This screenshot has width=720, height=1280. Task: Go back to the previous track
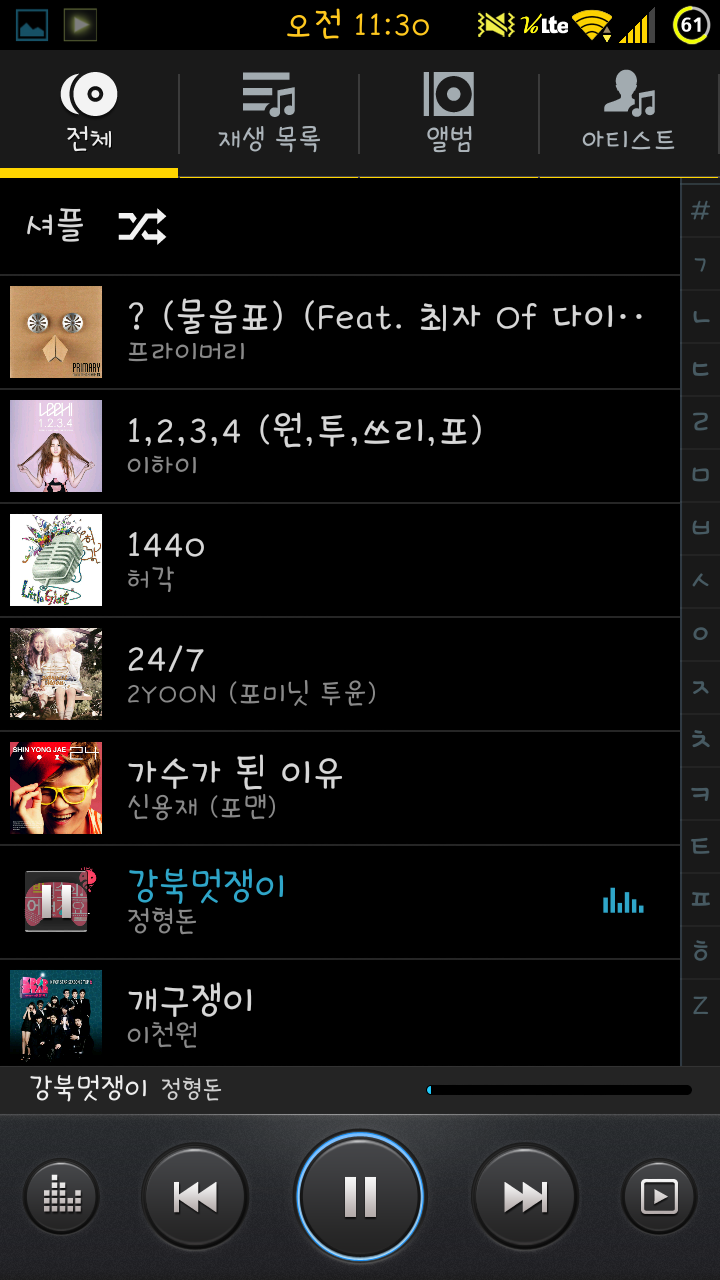coord(195,1196)
